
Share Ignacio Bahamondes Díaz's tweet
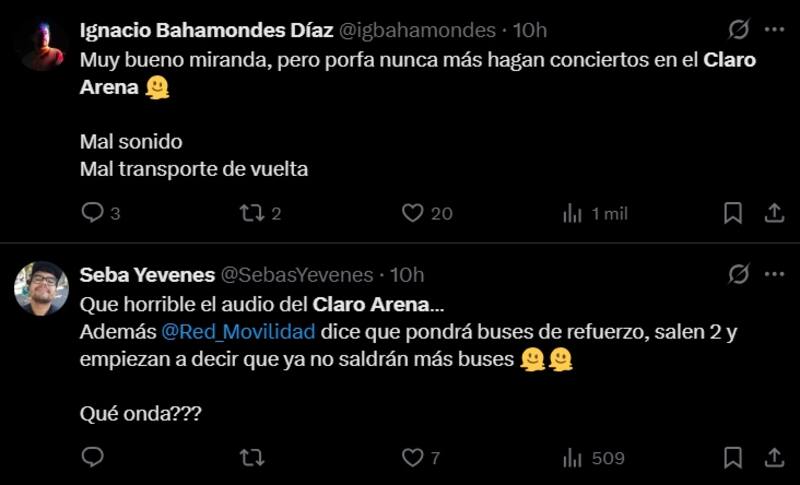(x=774, y=213)
